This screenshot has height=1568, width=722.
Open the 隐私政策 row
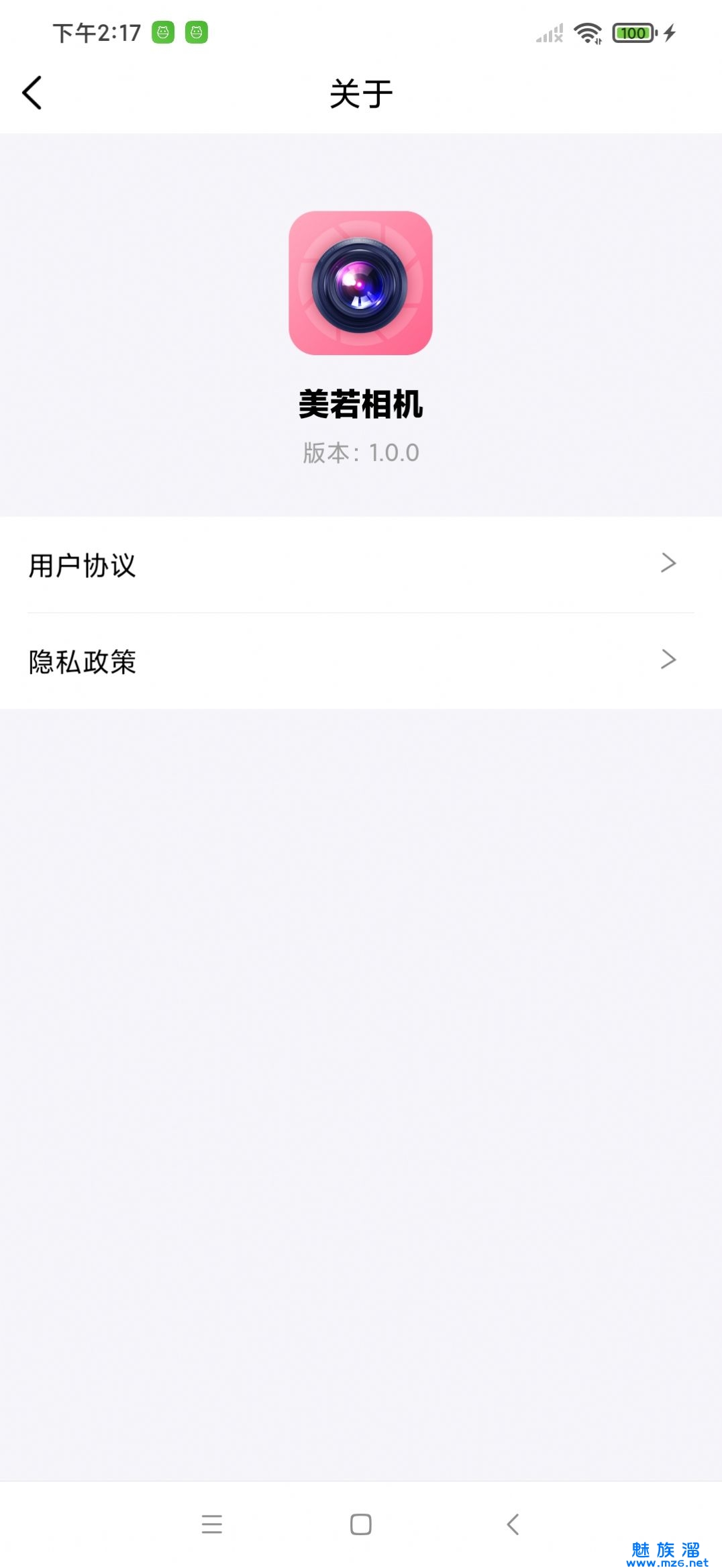(x=360, y=661)
